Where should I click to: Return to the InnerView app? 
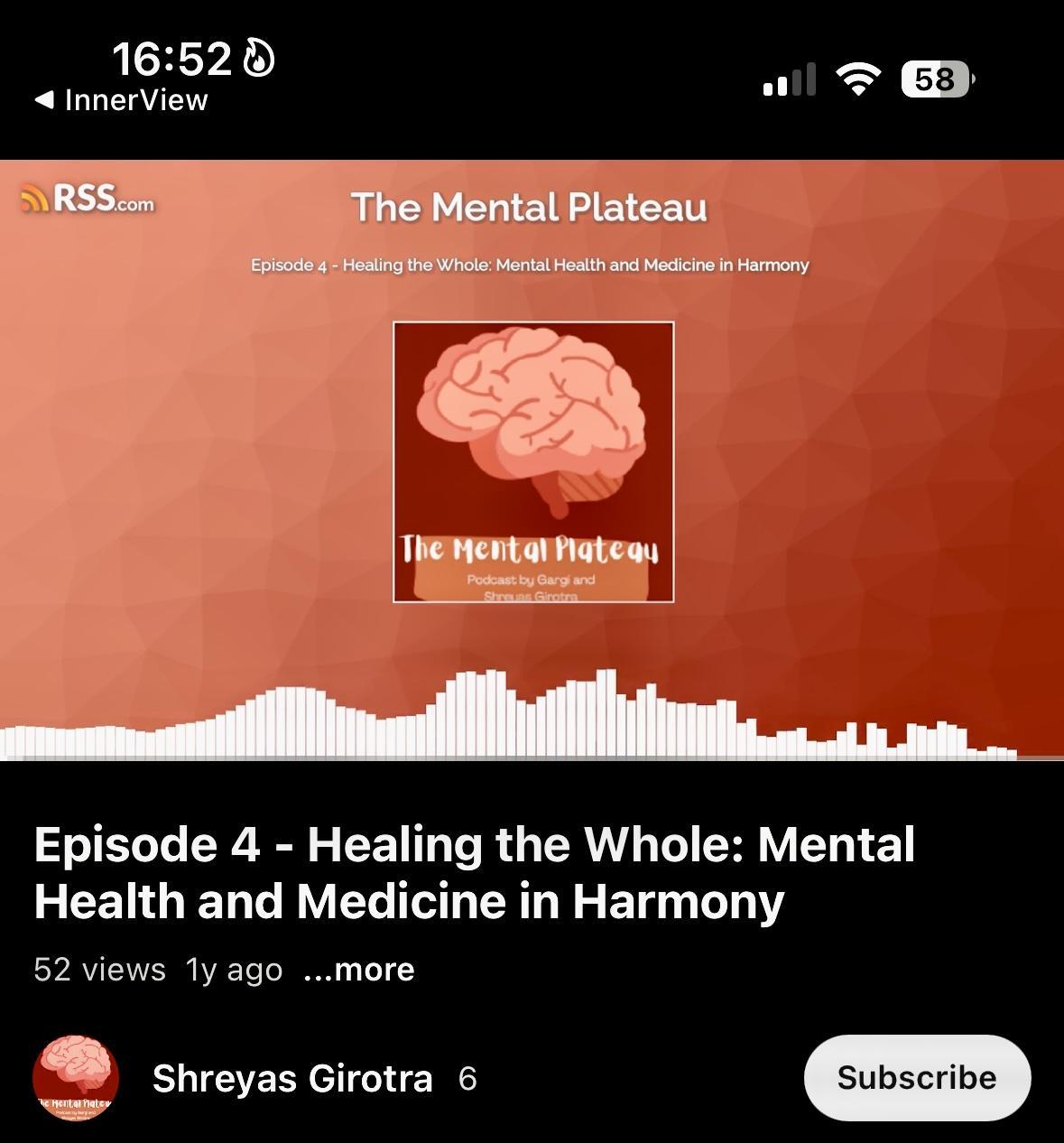tap(121, 100)
